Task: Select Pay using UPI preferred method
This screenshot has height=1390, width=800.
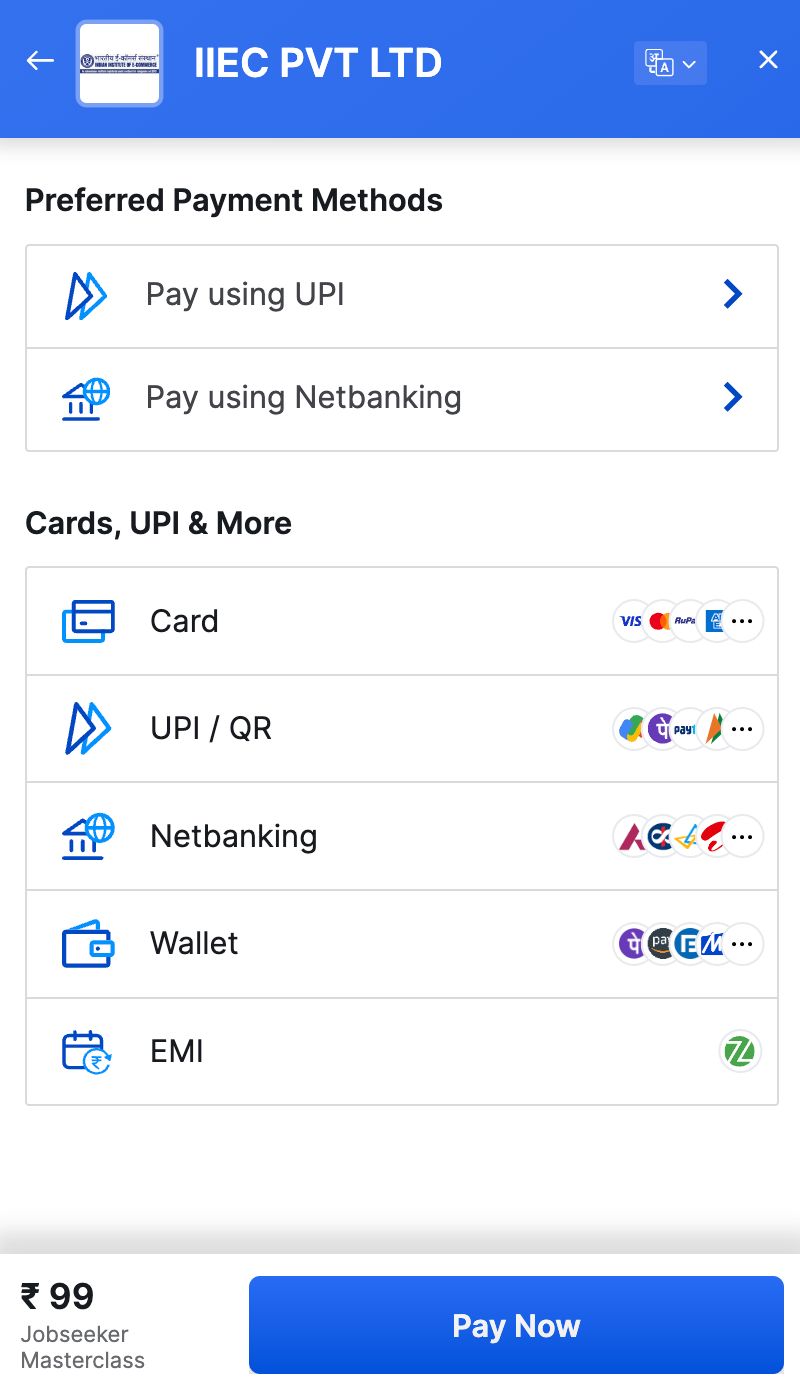Action: click(402, 296)
